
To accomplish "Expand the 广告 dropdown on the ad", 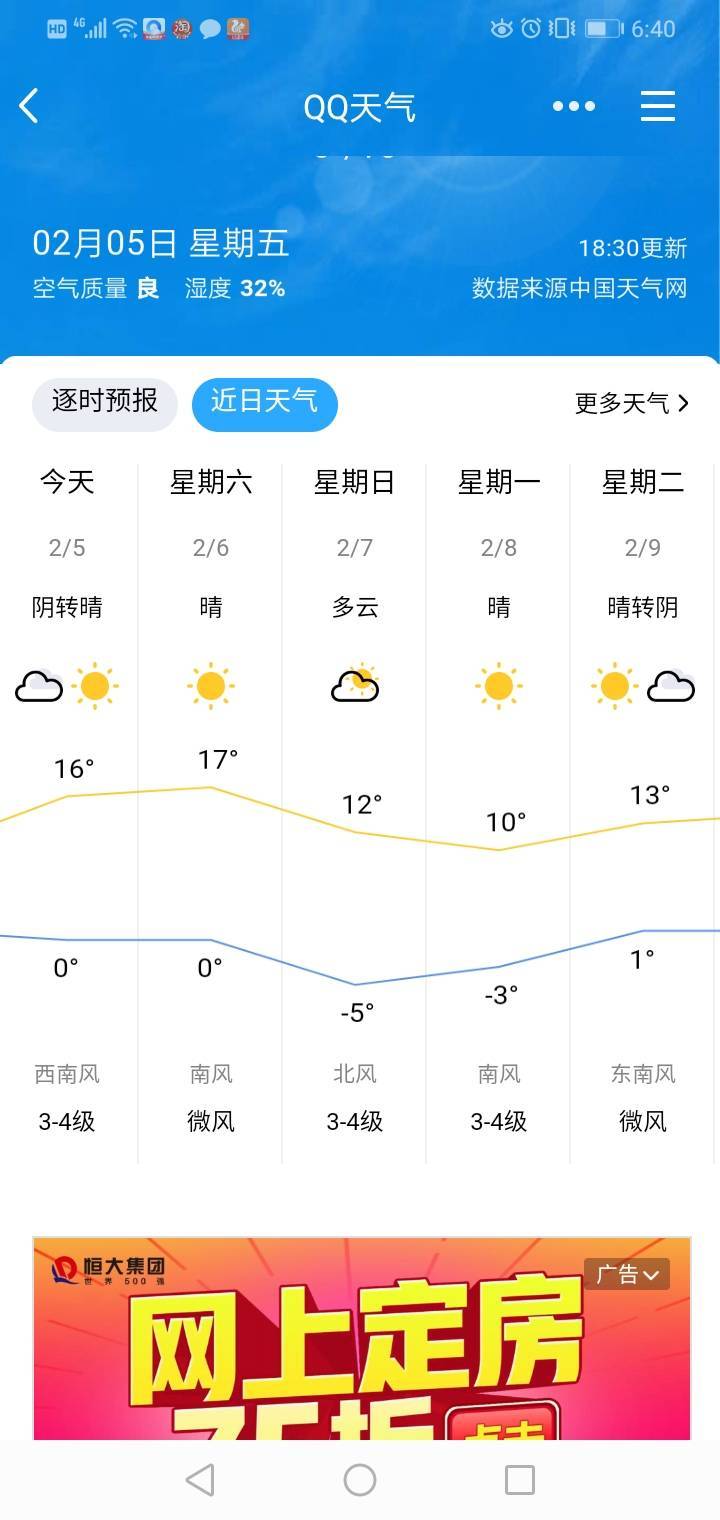I will coord(627,1274).
